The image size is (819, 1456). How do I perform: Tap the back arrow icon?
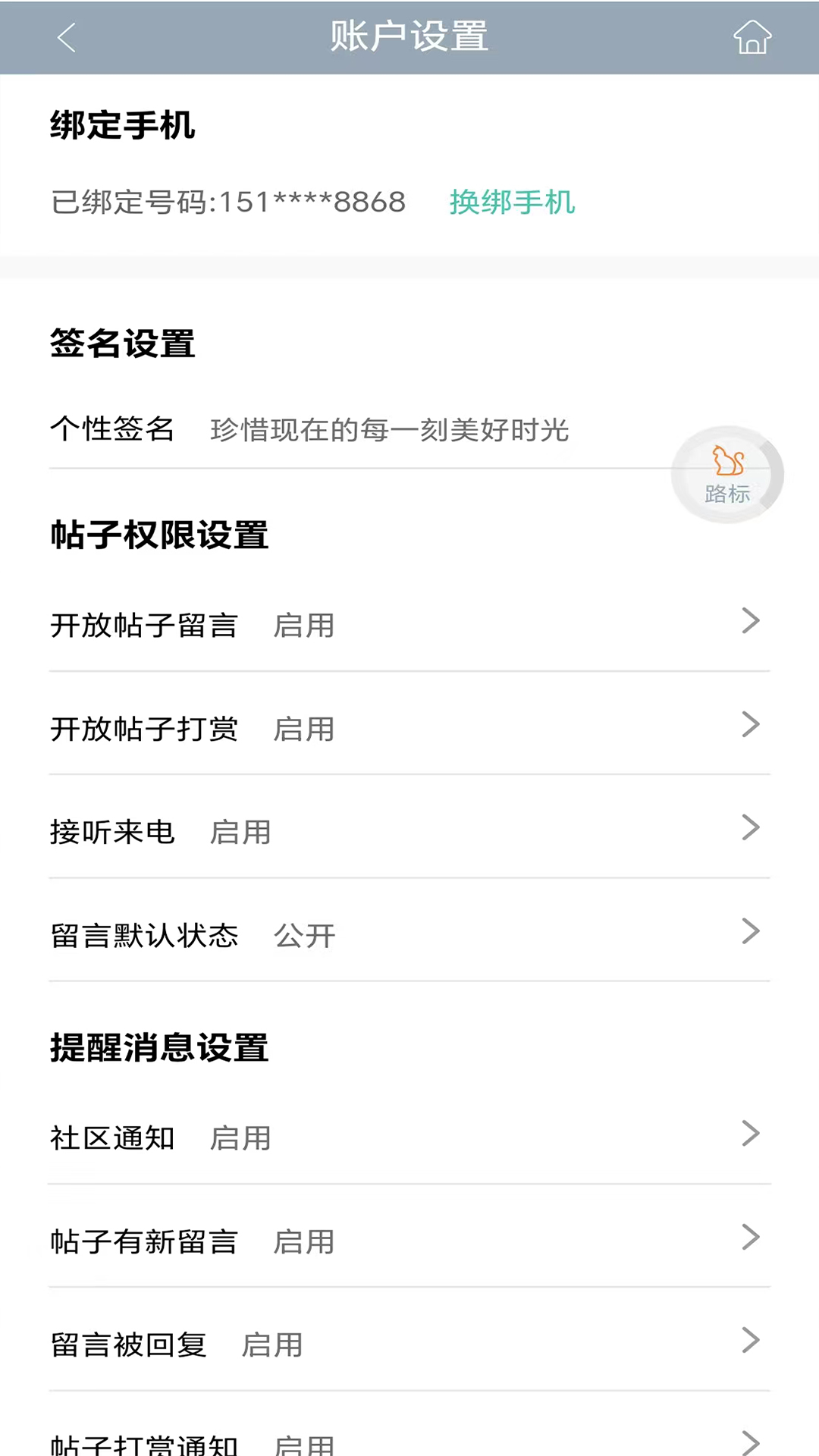tap(67, 36)
